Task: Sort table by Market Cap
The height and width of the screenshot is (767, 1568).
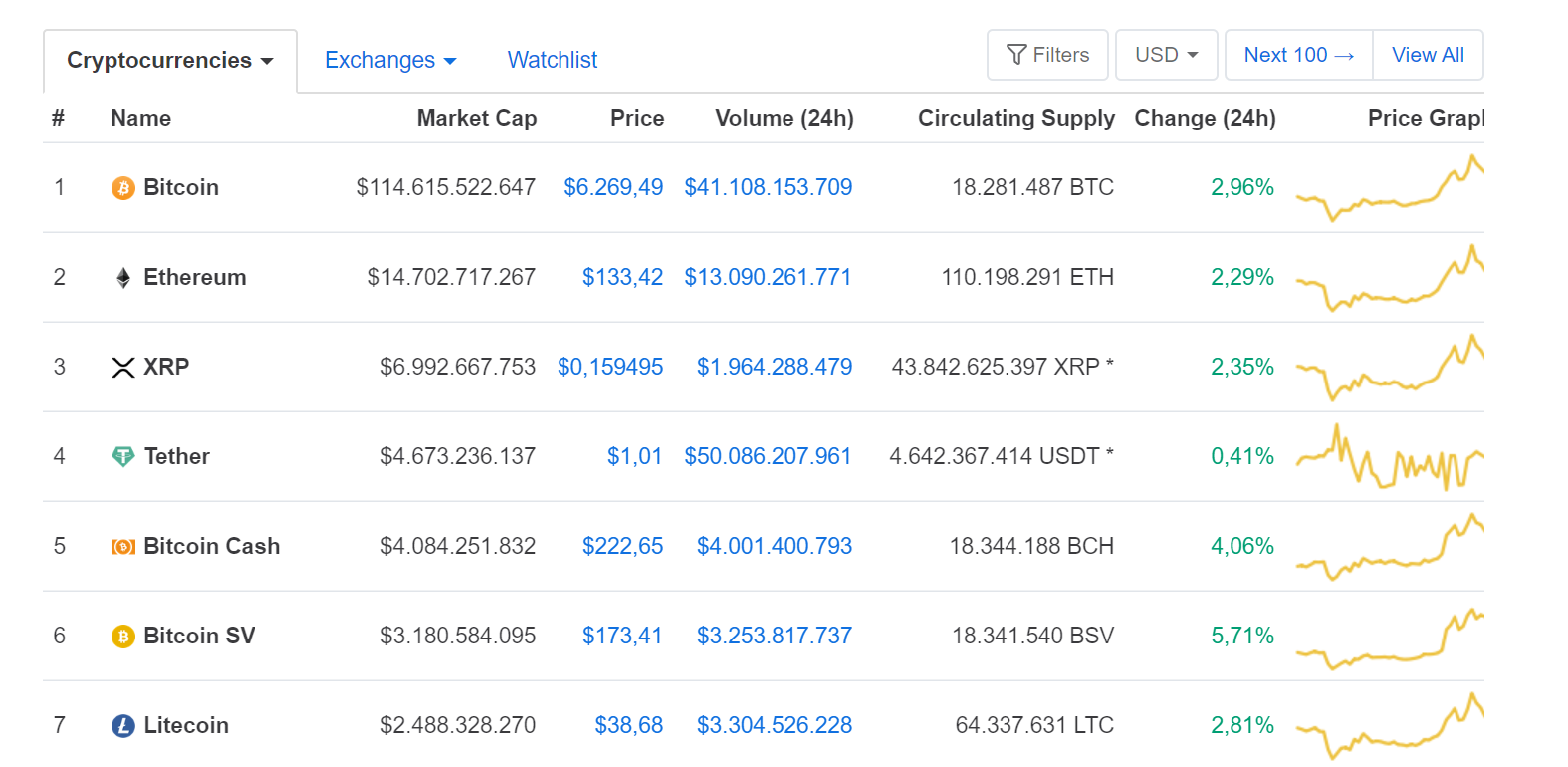Action: pos(476,119)
